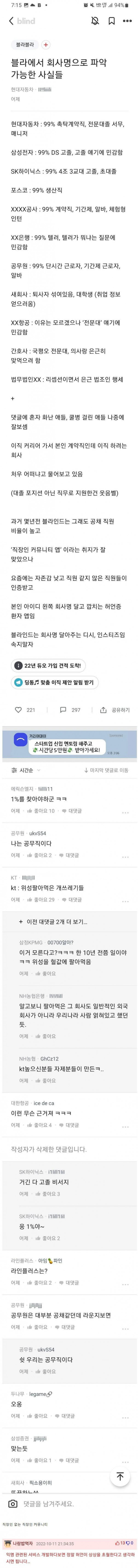Share the post via 공유하기
The image size is (138, 1568).
(x=115, y=710)
